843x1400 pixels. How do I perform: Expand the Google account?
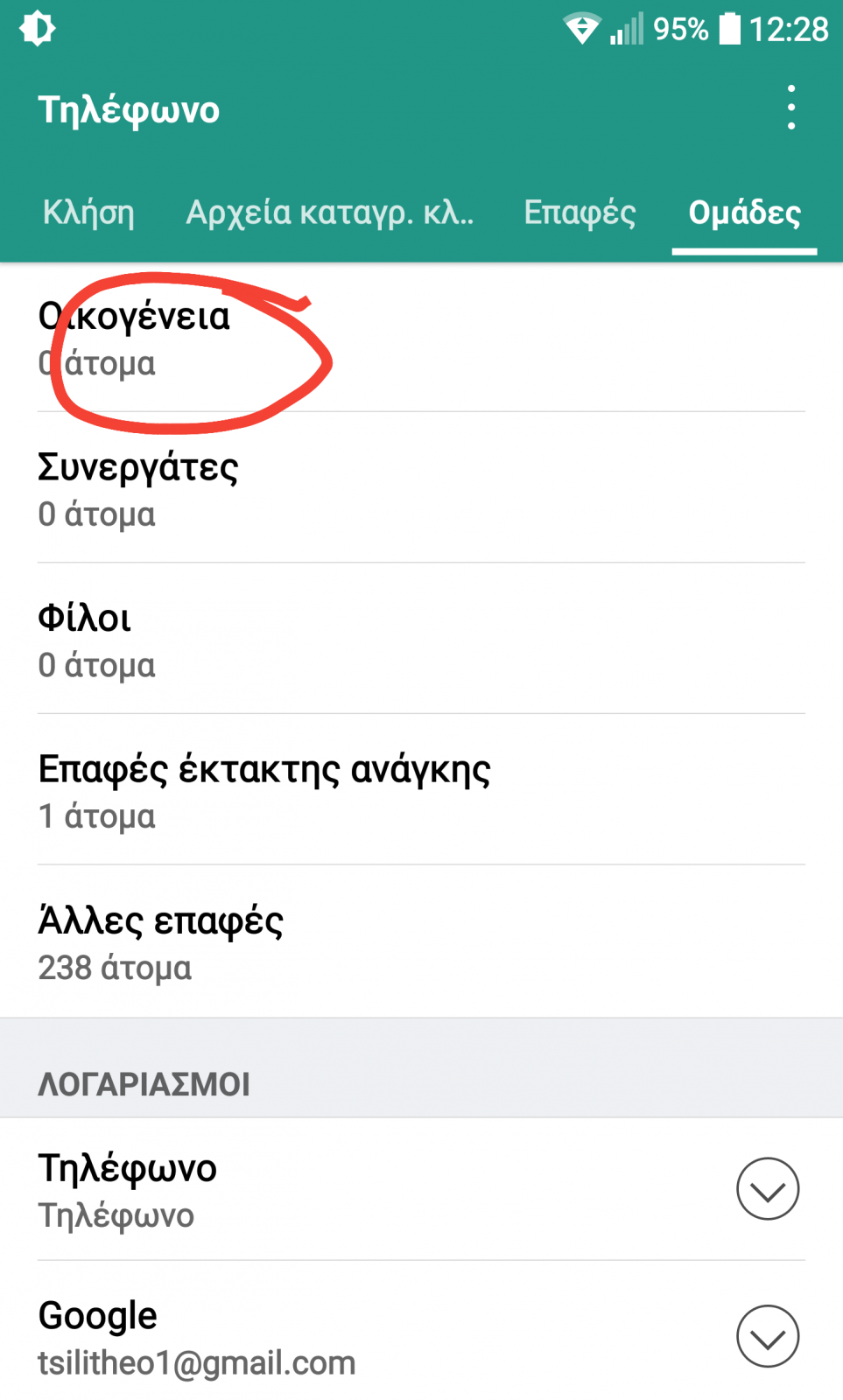click(x=768, y=1336)
